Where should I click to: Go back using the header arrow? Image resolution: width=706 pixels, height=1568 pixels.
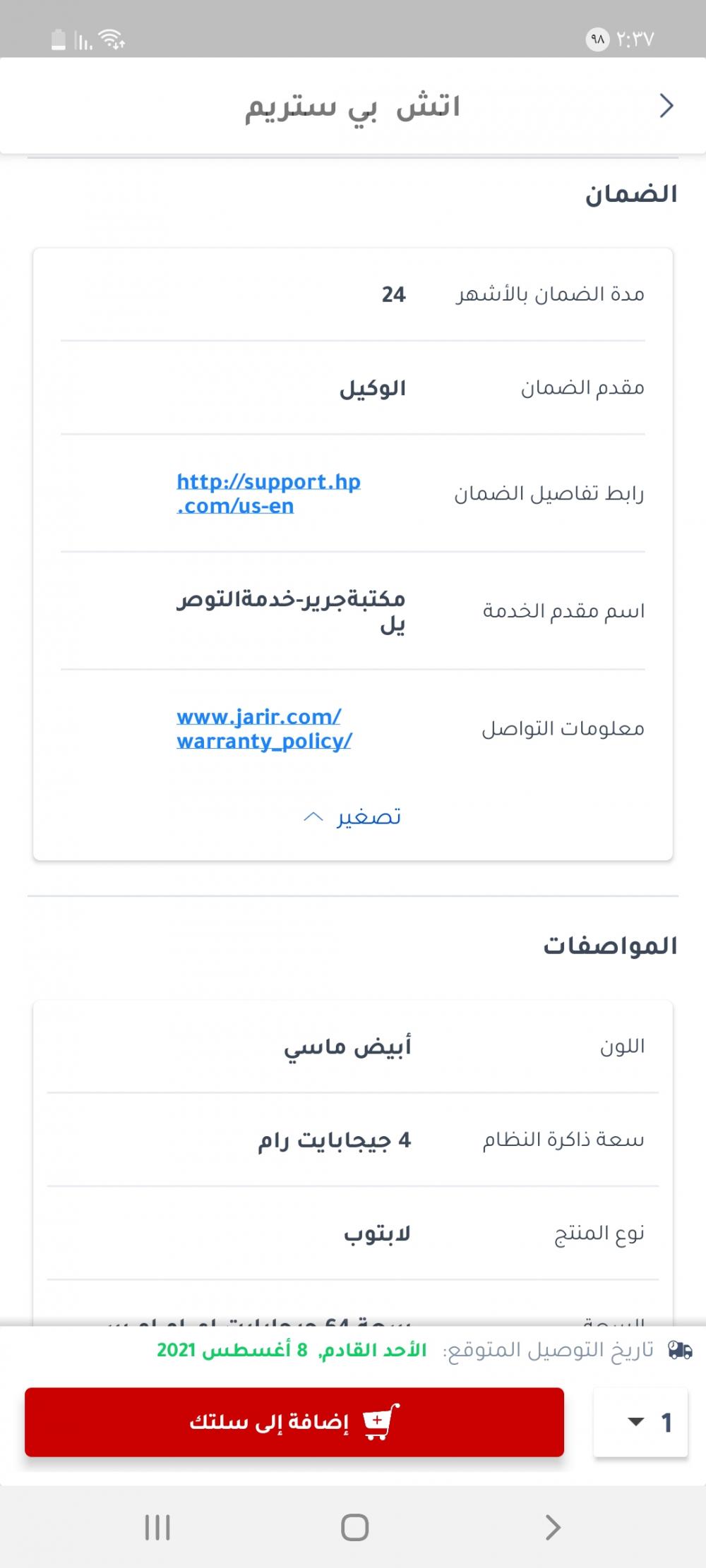(x=666, y=107)
